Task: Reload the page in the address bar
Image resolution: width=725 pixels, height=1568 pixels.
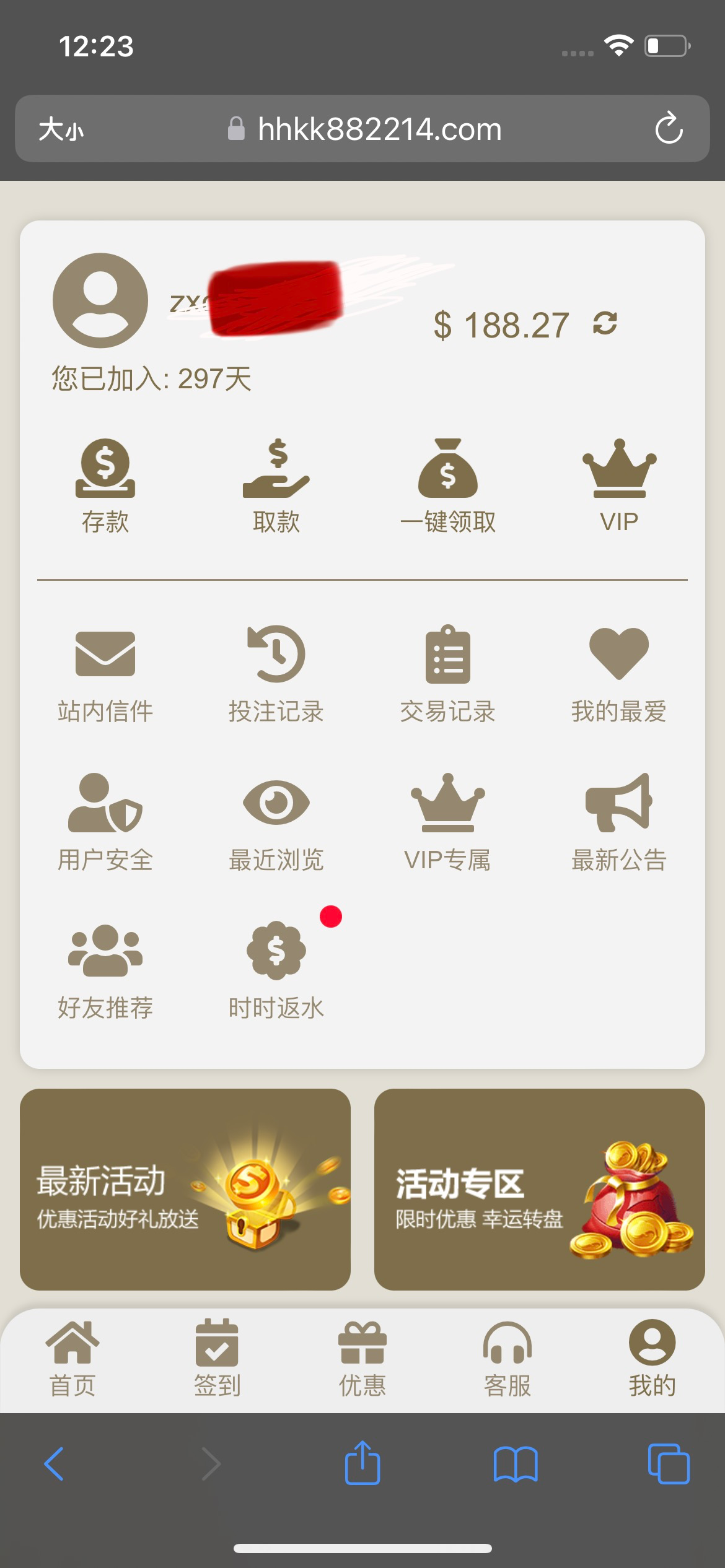Action: [x=669, y=129]
